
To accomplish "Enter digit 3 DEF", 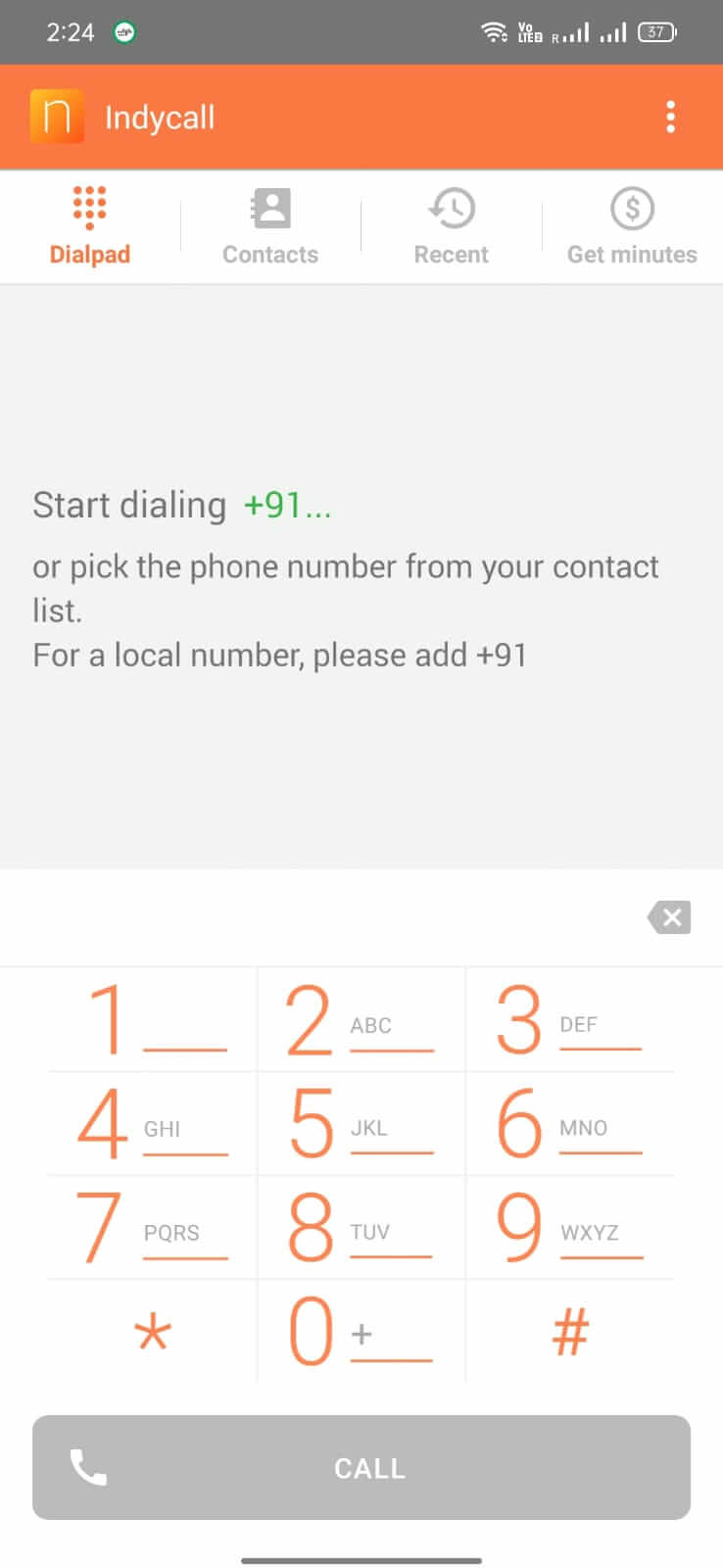I will [570, 1019].
